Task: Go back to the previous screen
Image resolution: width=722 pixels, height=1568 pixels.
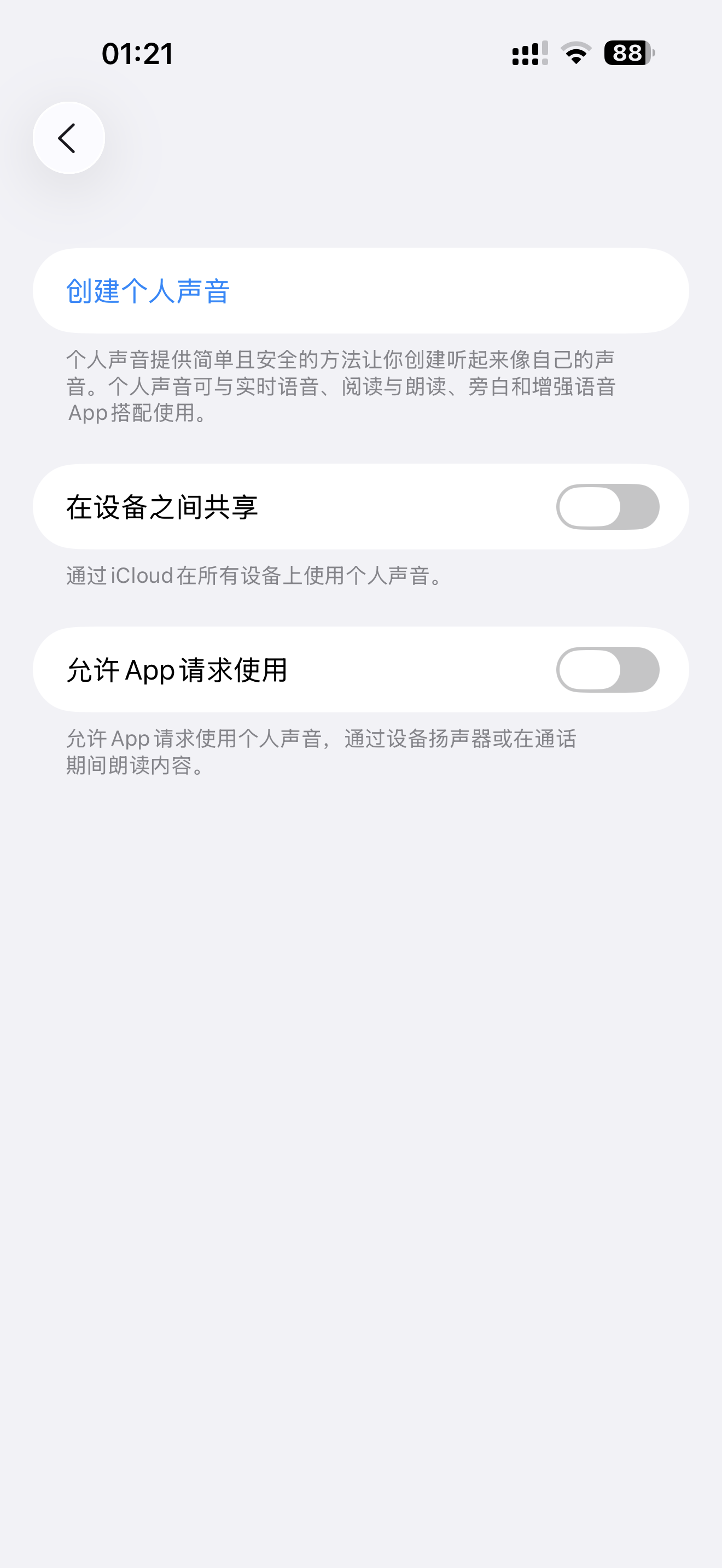Action: coord(69,138)
